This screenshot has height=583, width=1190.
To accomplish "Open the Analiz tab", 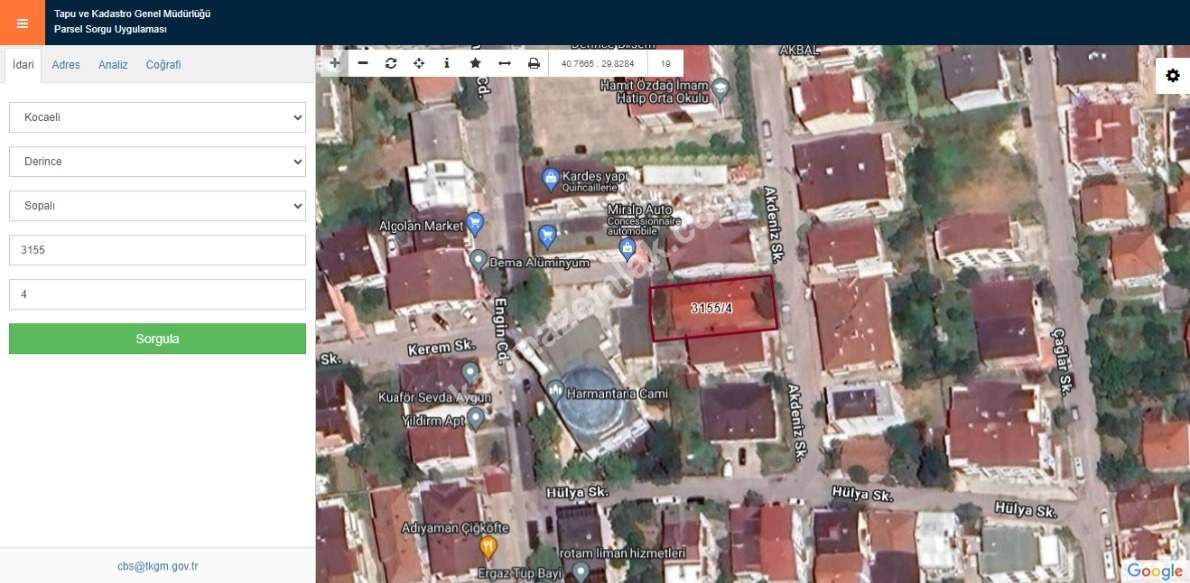I will 113,65.
